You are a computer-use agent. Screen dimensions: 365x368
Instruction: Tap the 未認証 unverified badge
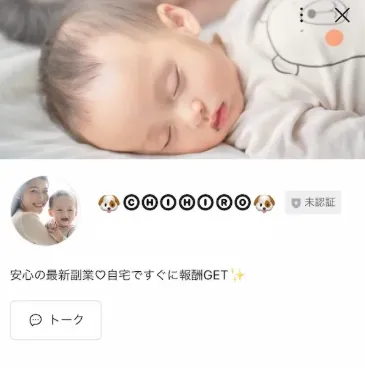(313, 202)
